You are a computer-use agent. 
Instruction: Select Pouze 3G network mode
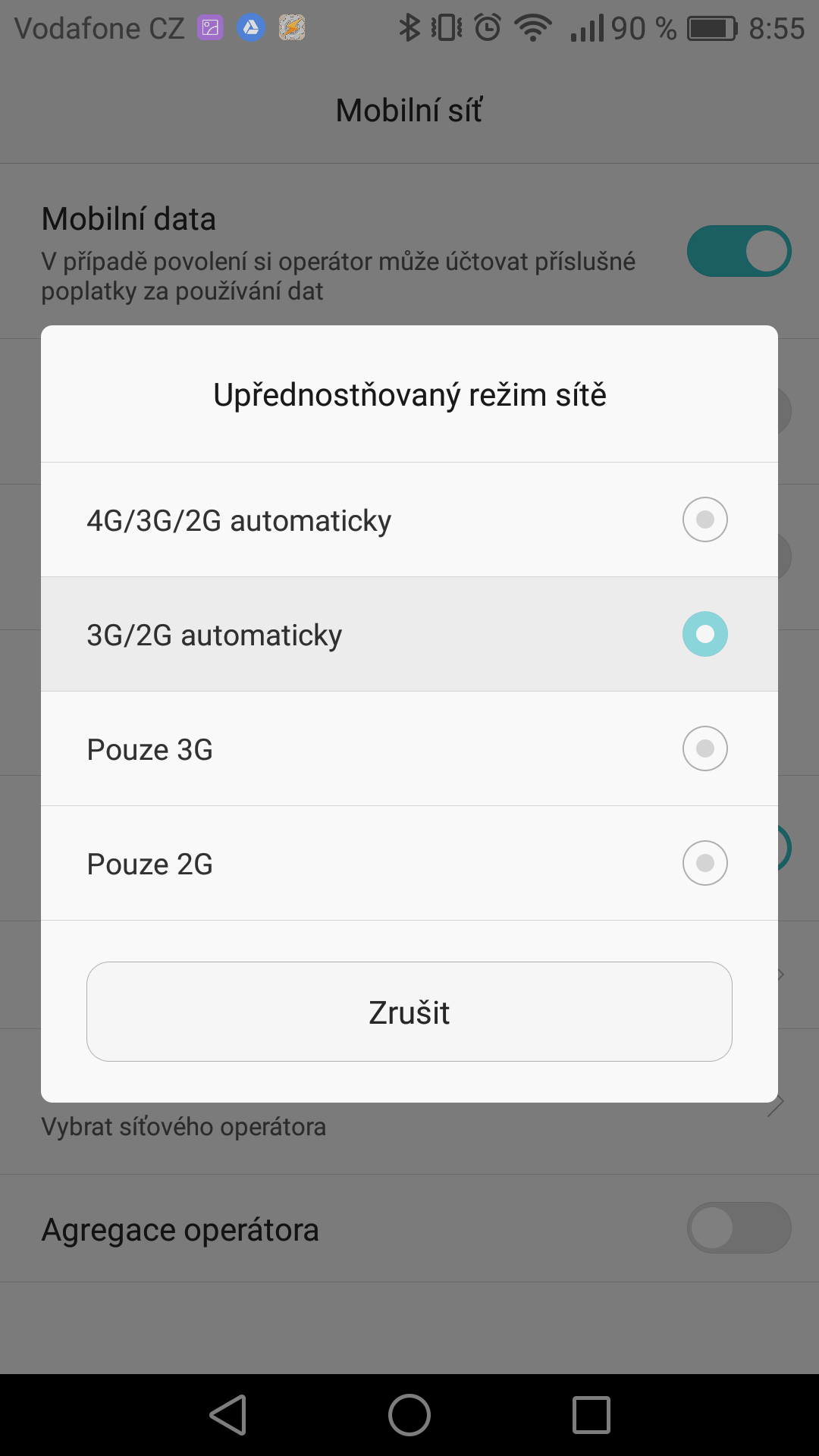click(x=409, y=748)
